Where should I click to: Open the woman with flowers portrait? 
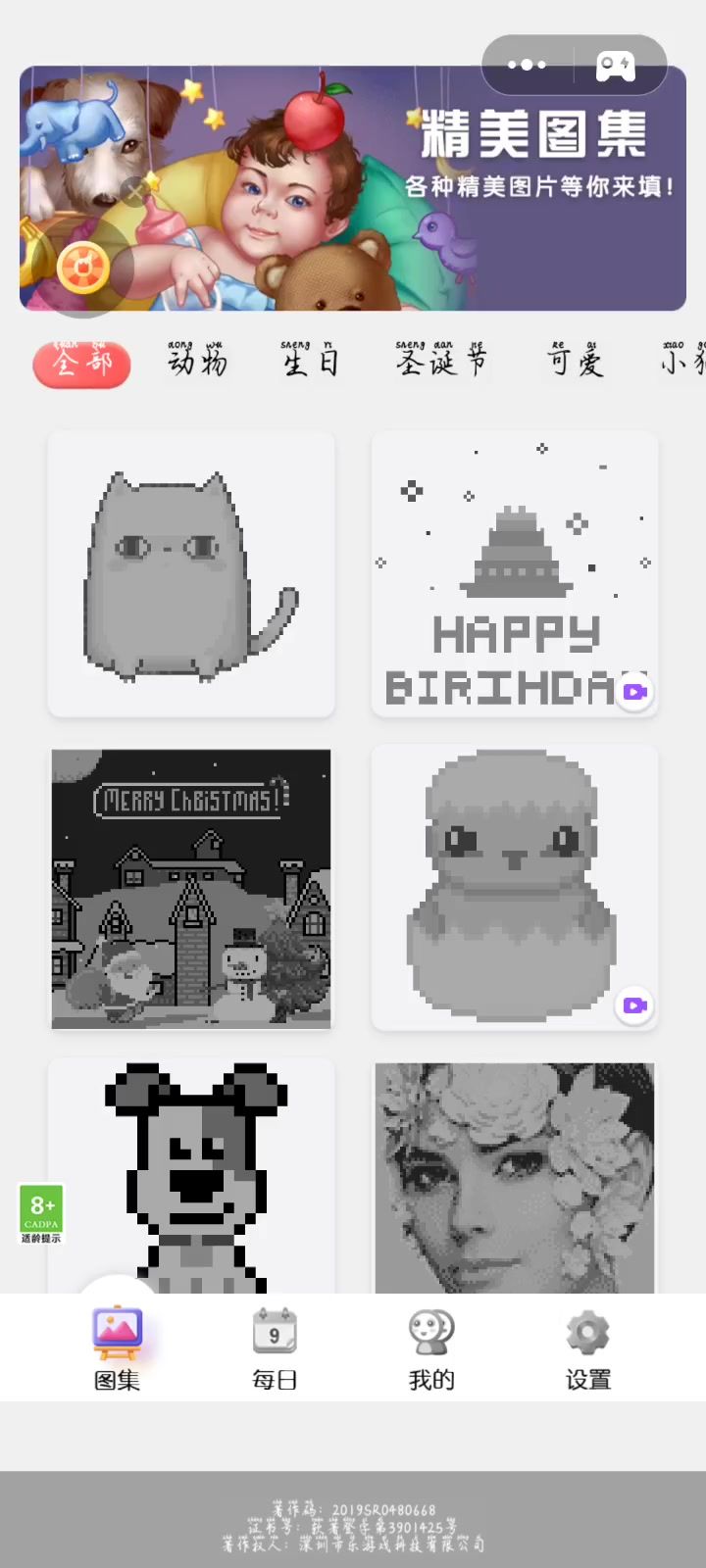click(514, 1176)
